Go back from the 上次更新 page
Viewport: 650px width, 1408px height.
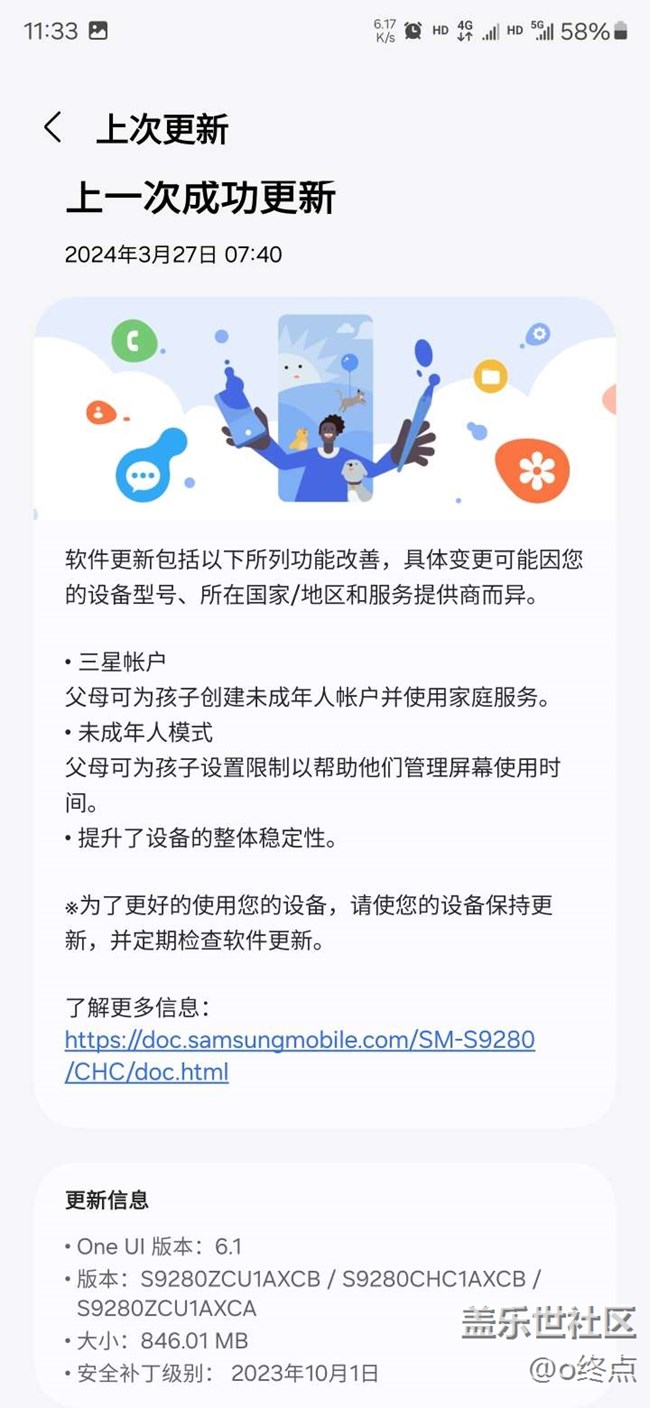(x=53, y=128)
